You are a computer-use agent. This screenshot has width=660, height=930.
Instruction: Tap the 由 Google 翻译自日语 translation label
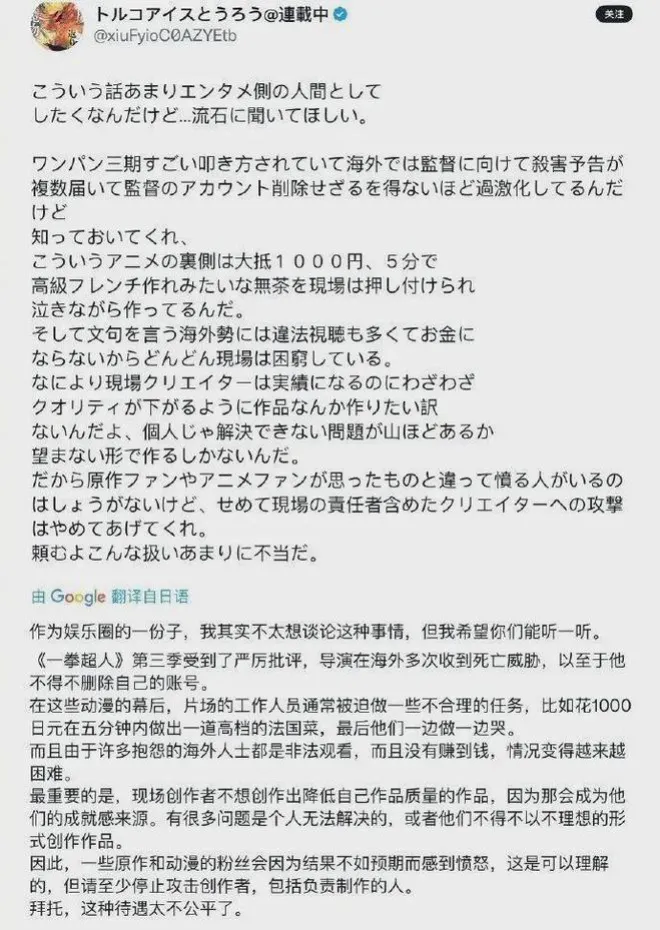(x=110, y=596)
